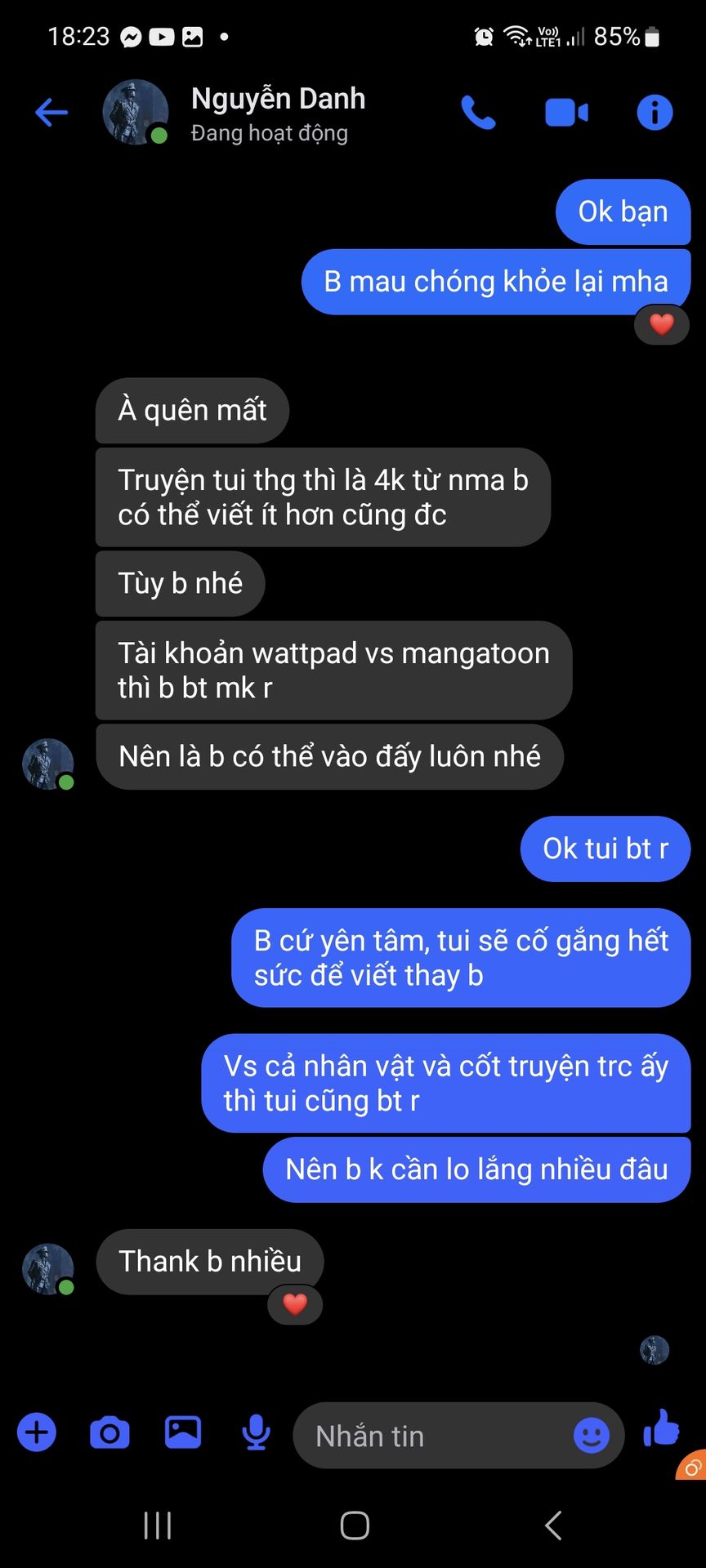Tap the system home button
Viewport: 706px width, 1568px height.
click(355, 1526)
